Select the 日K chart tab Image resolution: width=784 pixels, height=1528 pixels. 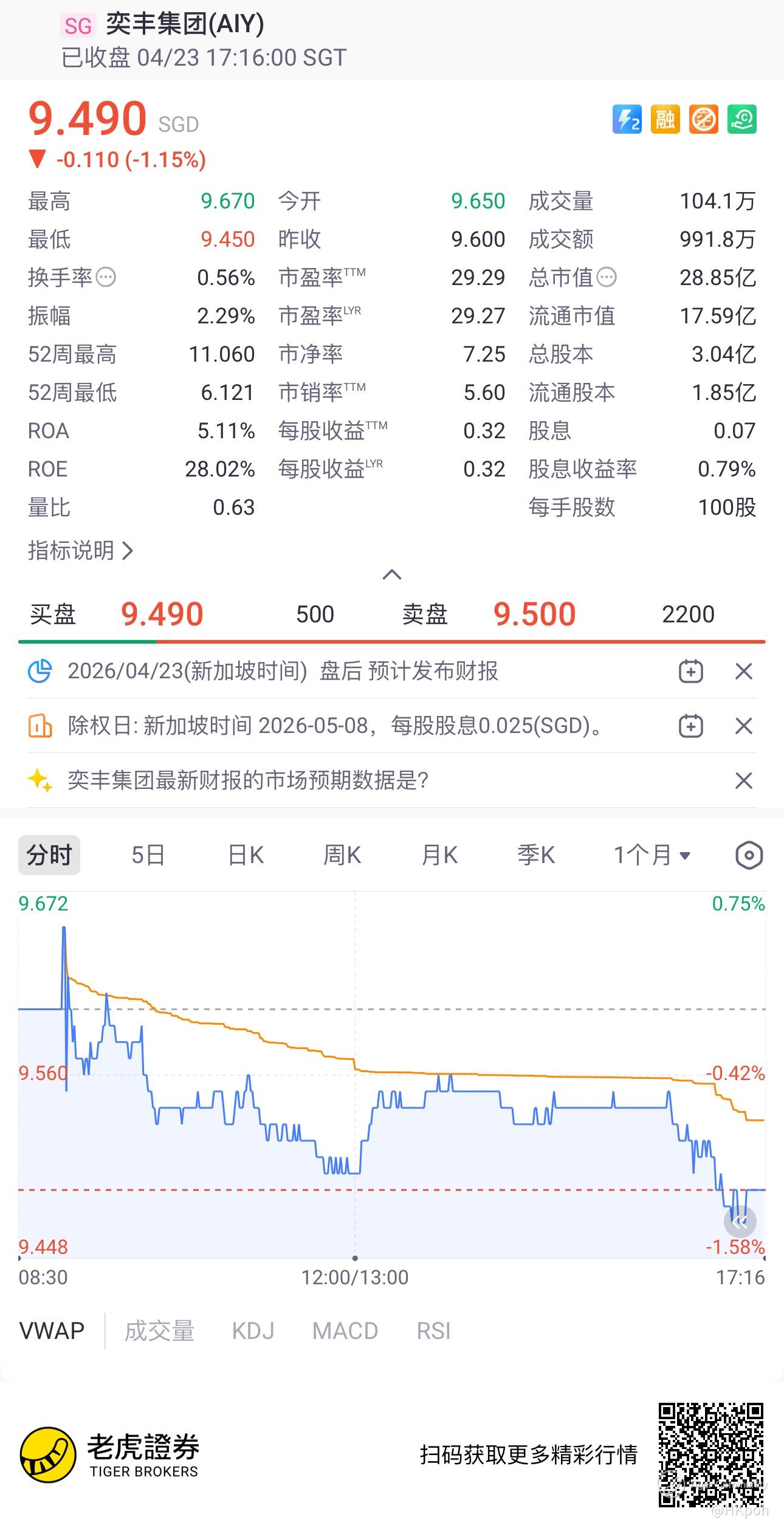(x=246, y=855)
